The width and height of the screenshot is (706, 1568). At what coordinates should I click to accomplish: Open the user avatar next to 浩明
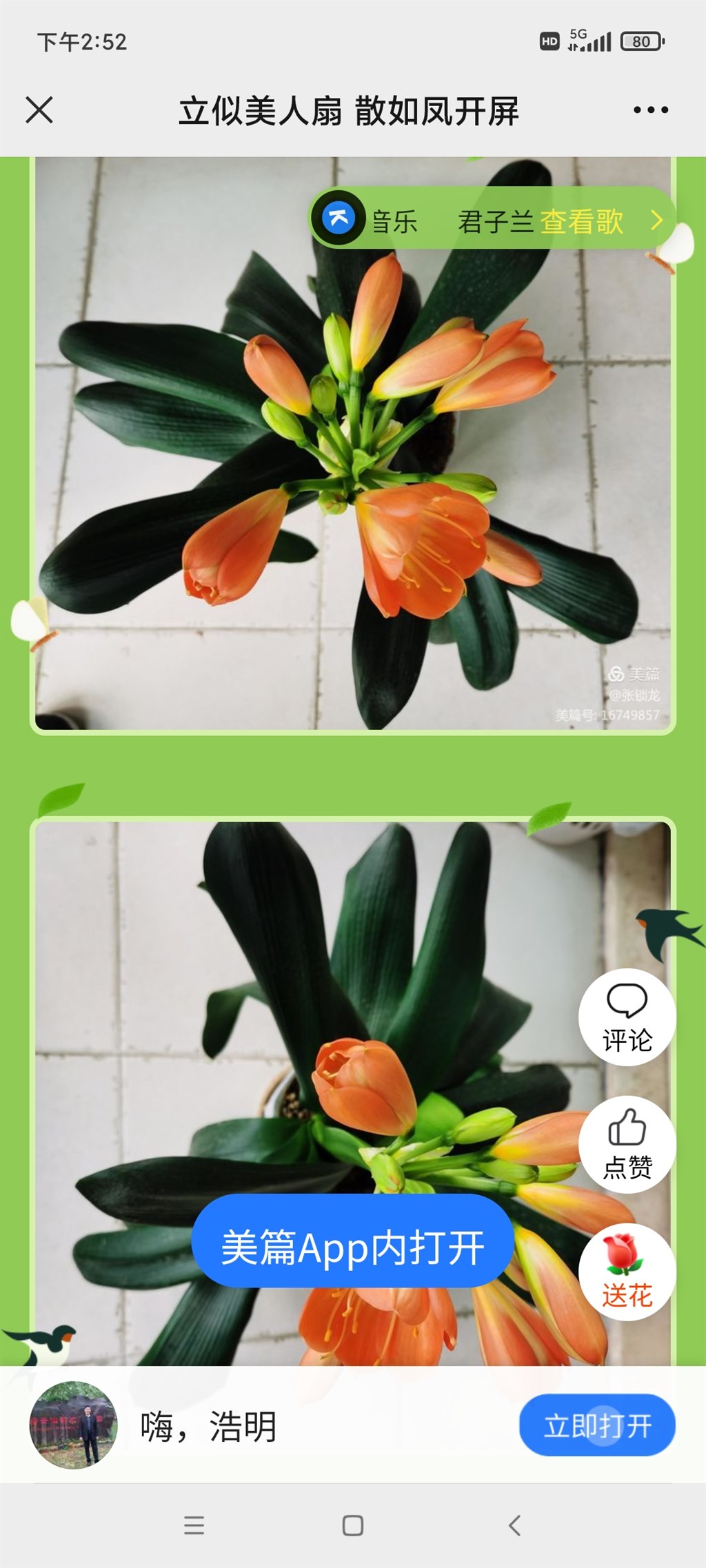(x=73, y=1425)
